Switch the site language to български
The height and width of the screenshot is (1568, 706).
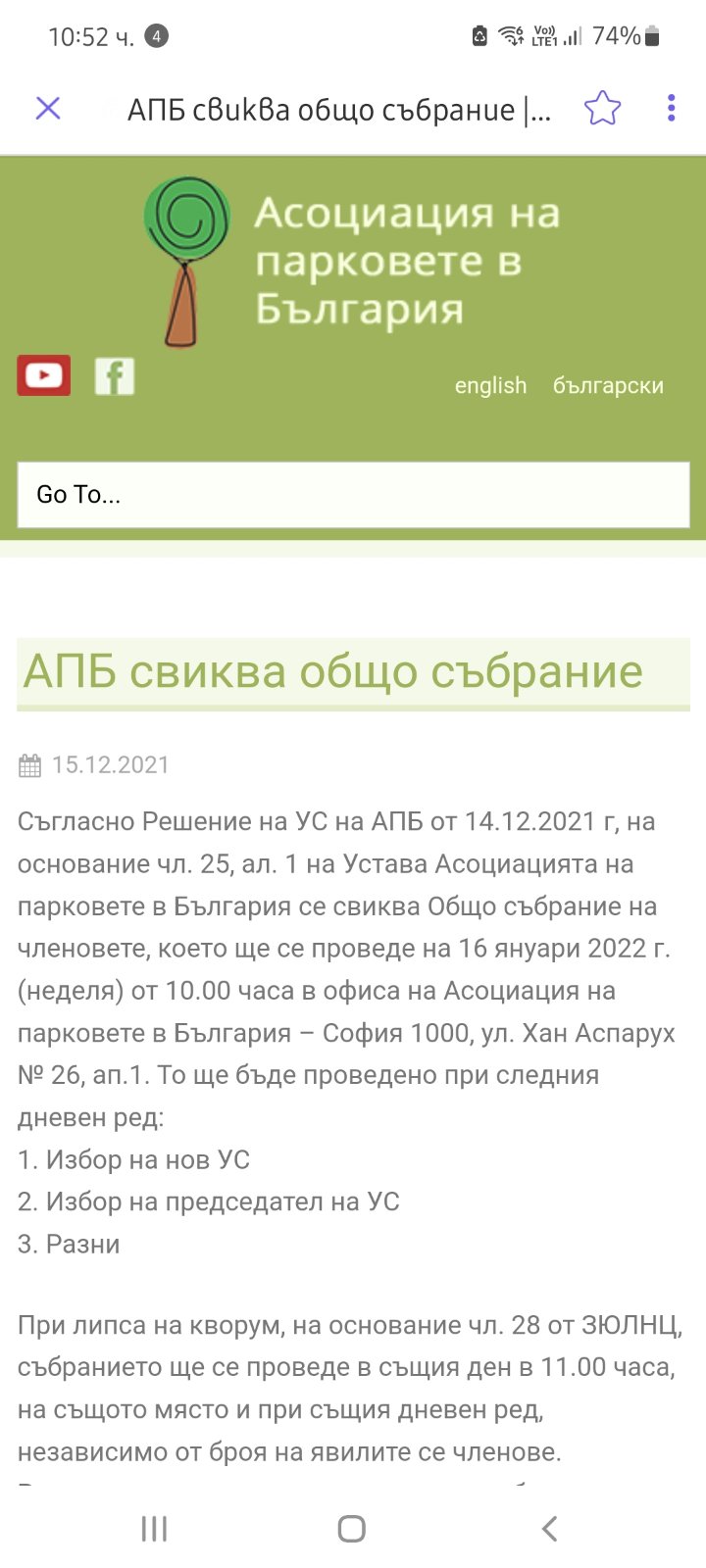pyautogui.click(x=608, y=385)
